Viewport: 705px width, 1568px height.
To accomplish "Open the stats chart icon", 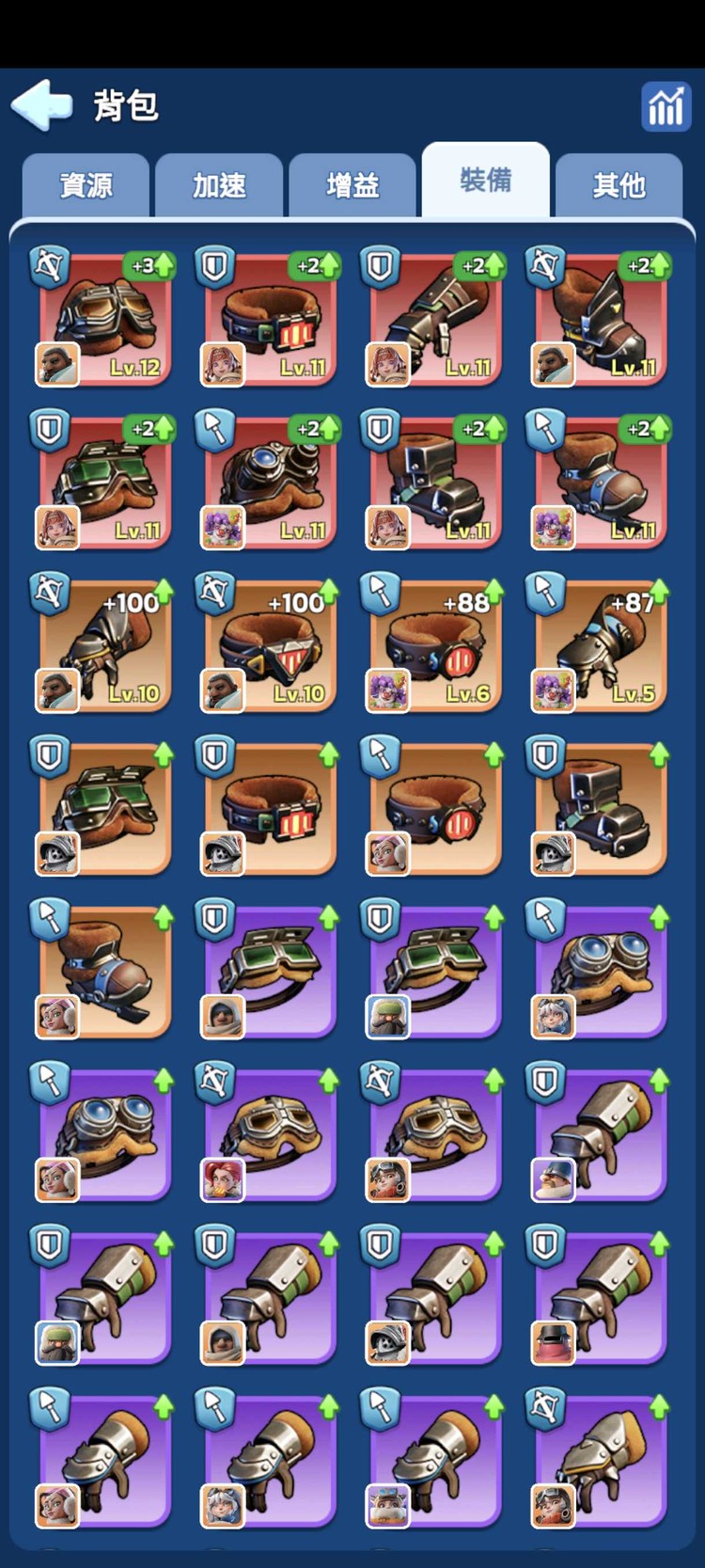I will click(x=666, y=106).
